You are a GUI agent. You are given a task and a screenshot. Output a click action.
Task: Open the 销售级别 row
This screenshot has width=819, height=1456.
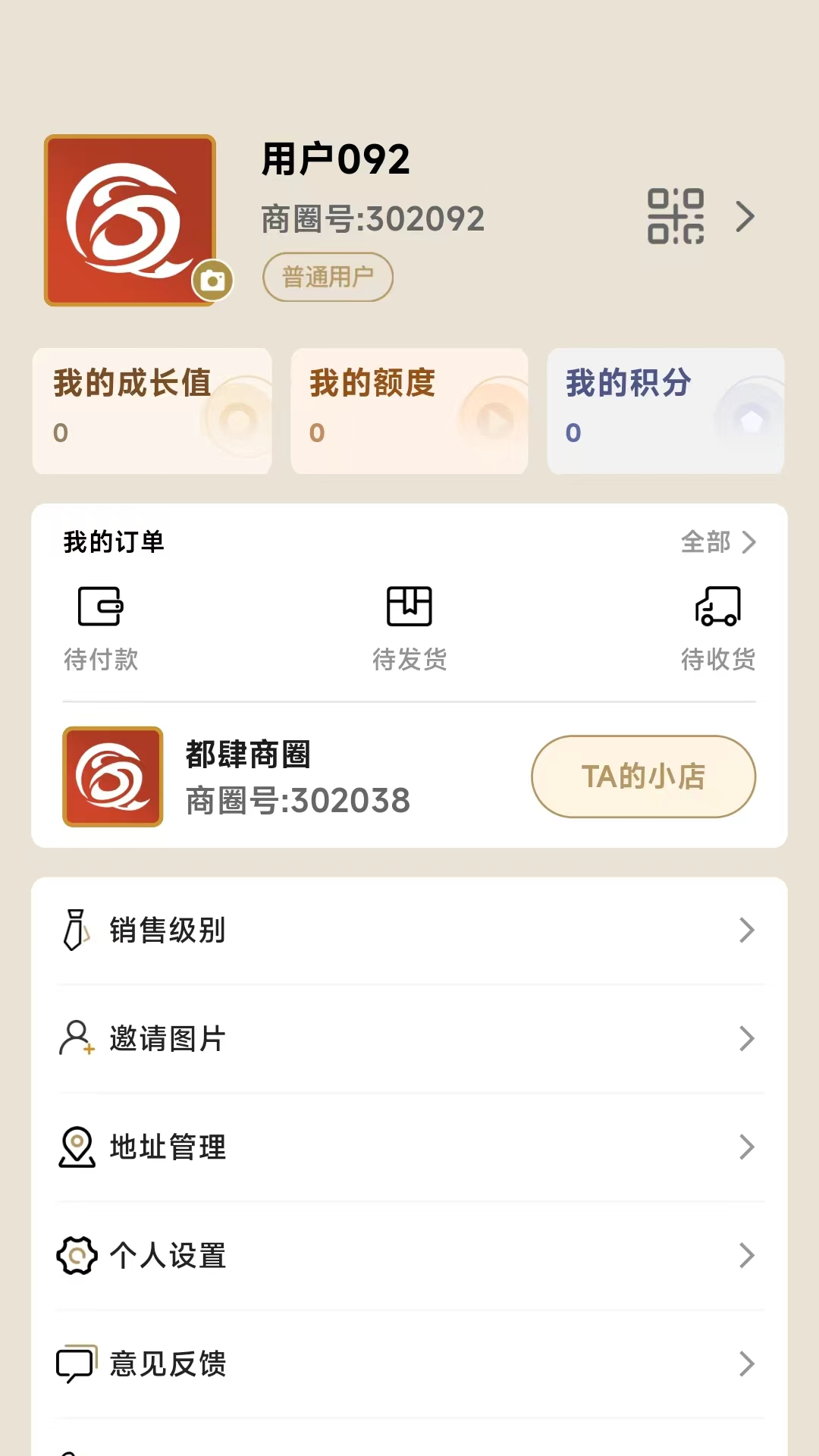click(x=409, y=930)
